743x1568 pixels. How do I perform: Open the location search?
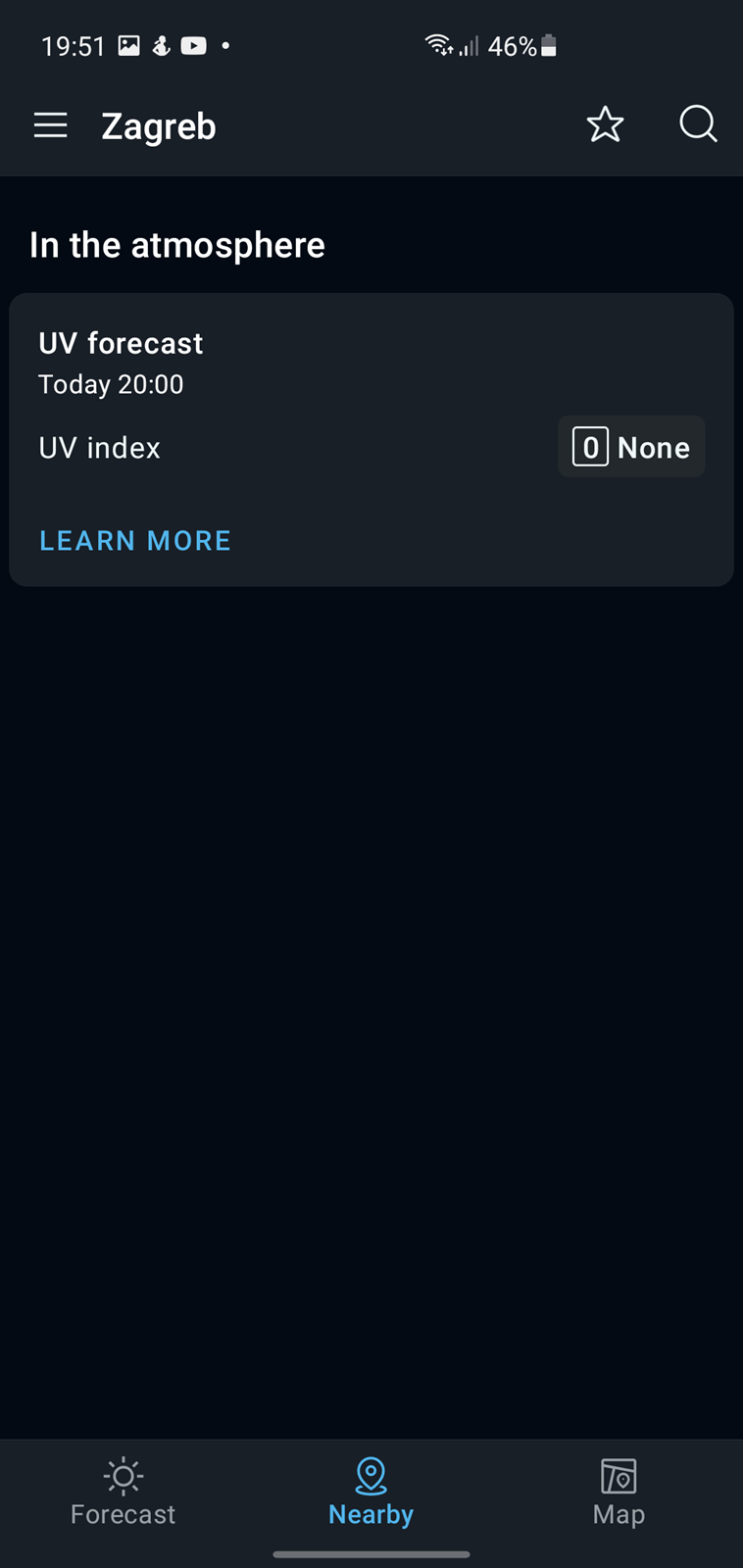(x=698, y=124)
